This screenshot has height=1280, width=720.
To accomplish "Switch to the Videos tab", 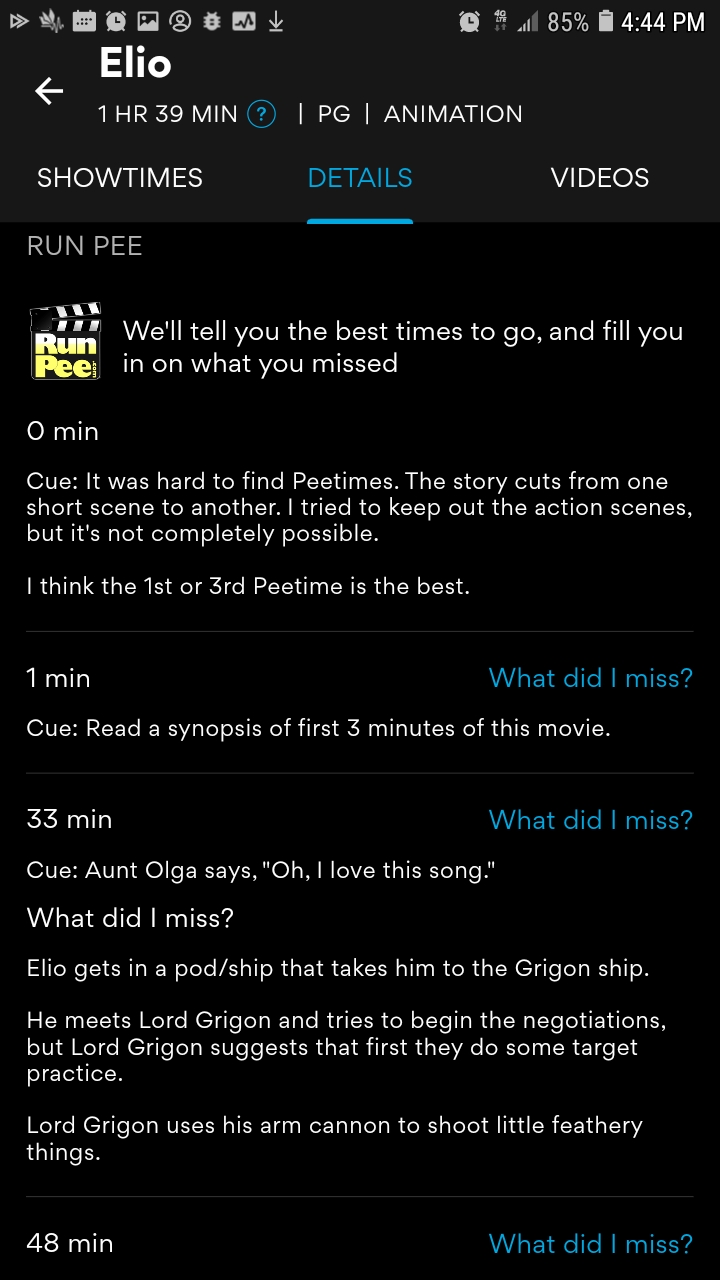I will tap(600, 178).
